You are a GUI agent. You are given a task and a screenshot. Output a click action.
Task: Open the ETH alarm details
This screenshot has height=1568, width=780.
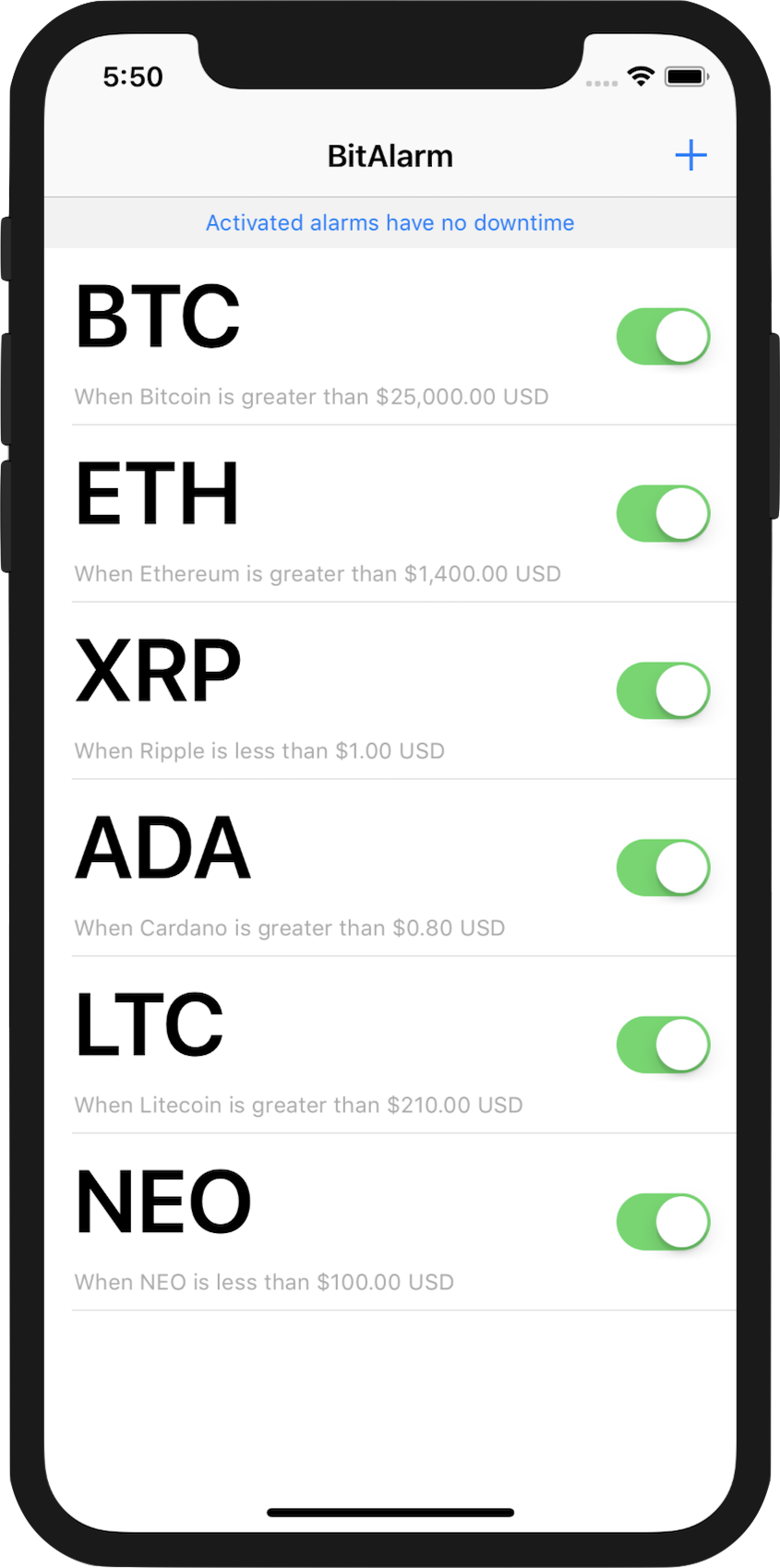pyautogui.click(x=314, y=515)
